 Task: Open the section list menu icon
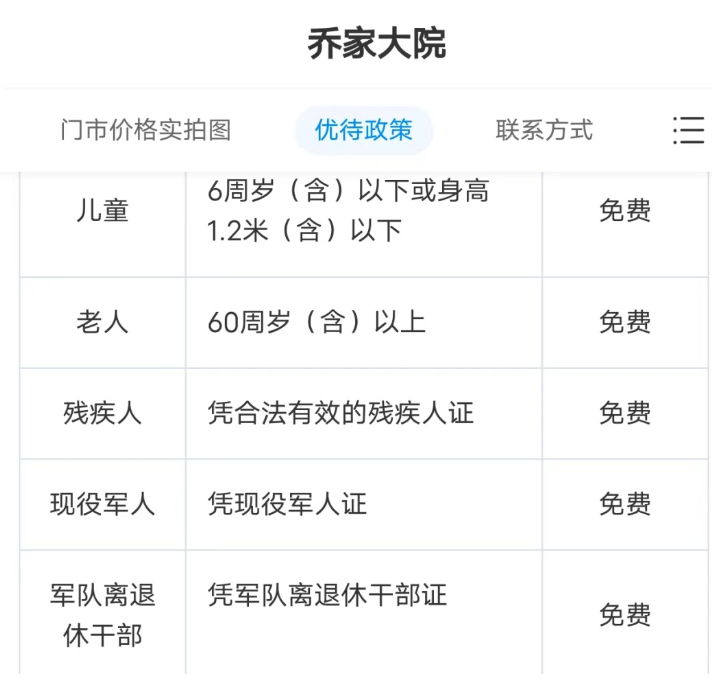pos(688,130)
